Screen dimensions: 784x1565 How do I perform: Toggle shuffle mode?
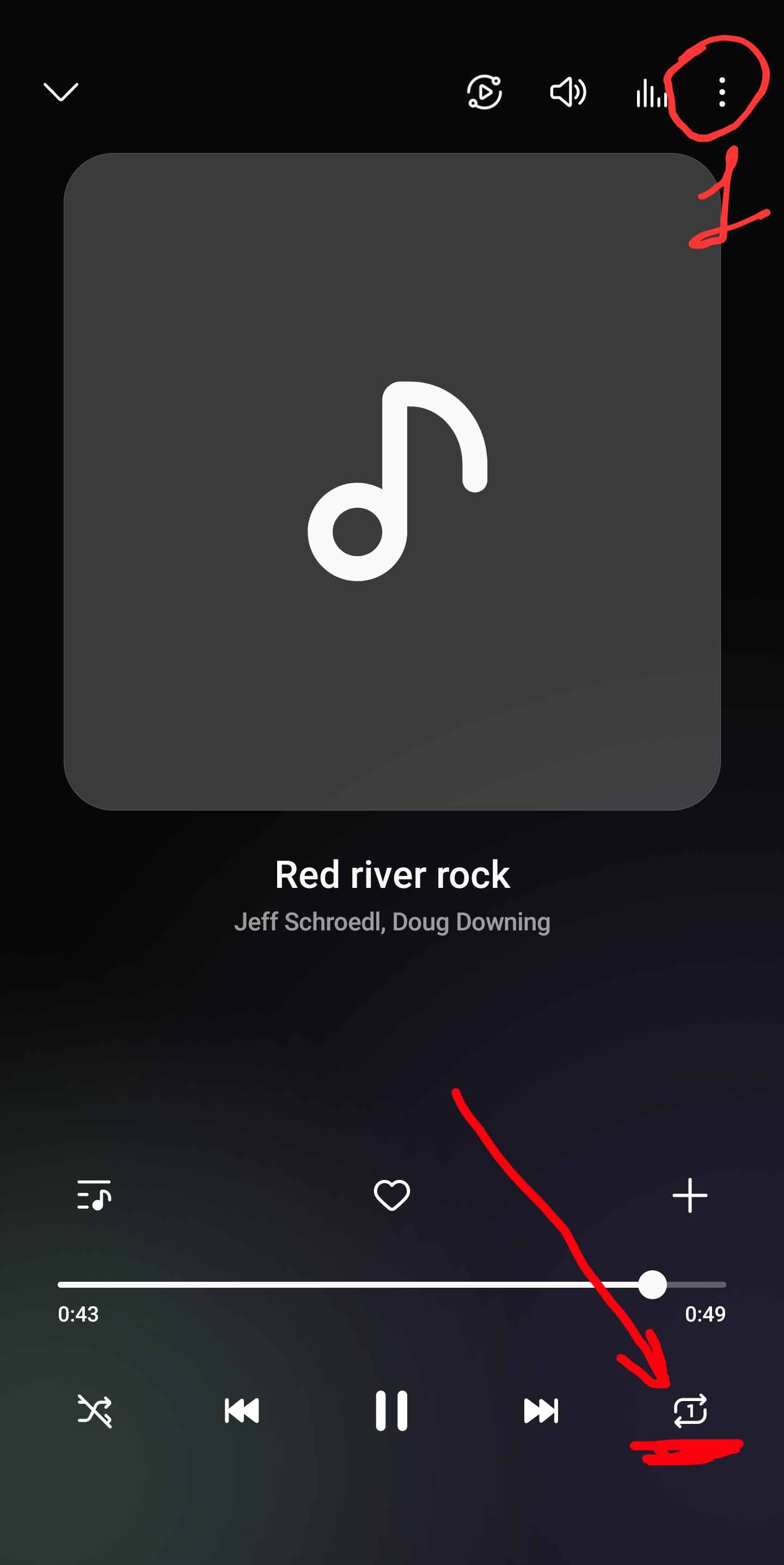[x=95, y=1410]
